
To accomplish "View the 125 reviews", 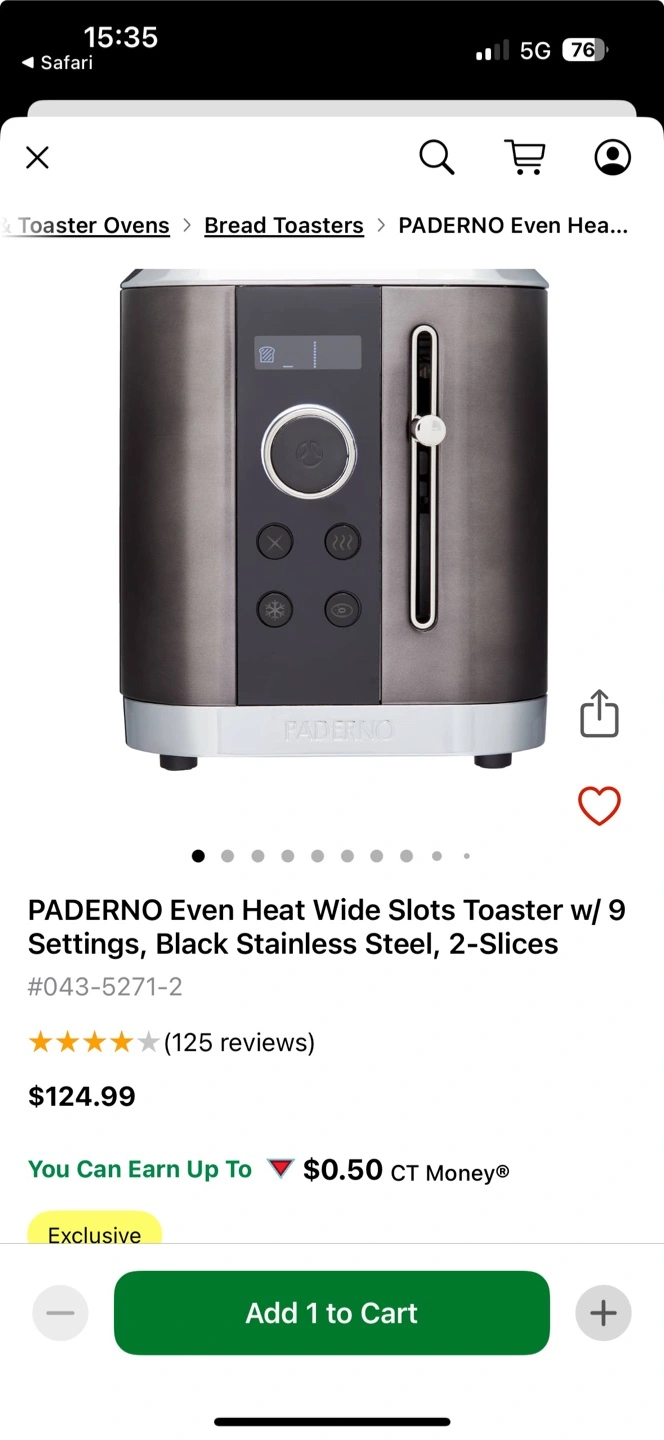I will [239, 1043].
